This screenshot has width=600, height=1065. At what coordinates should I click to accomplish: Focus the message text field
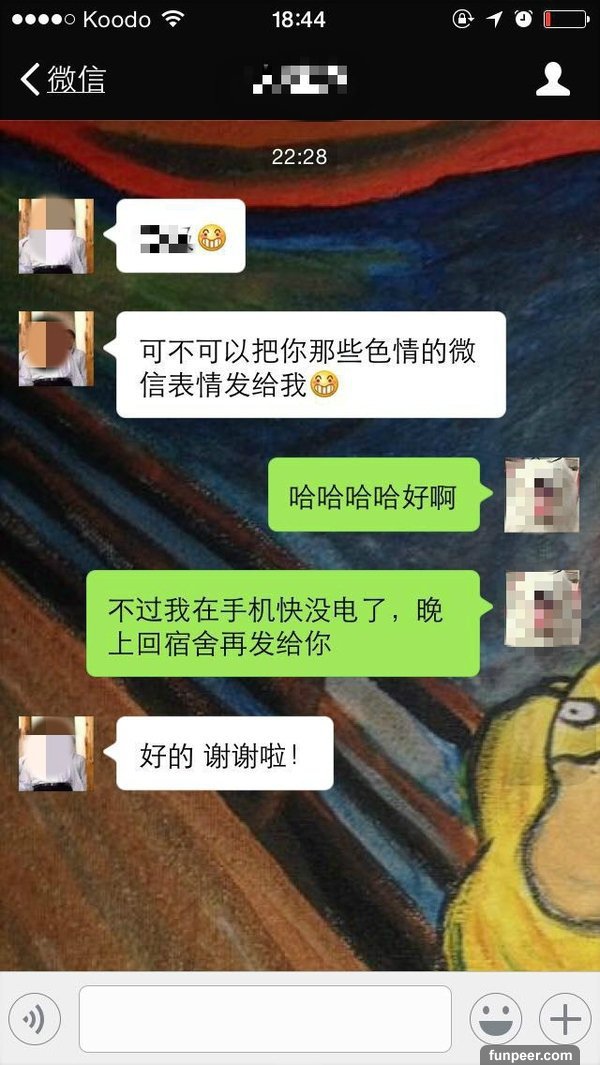[x=265, y=1019]
